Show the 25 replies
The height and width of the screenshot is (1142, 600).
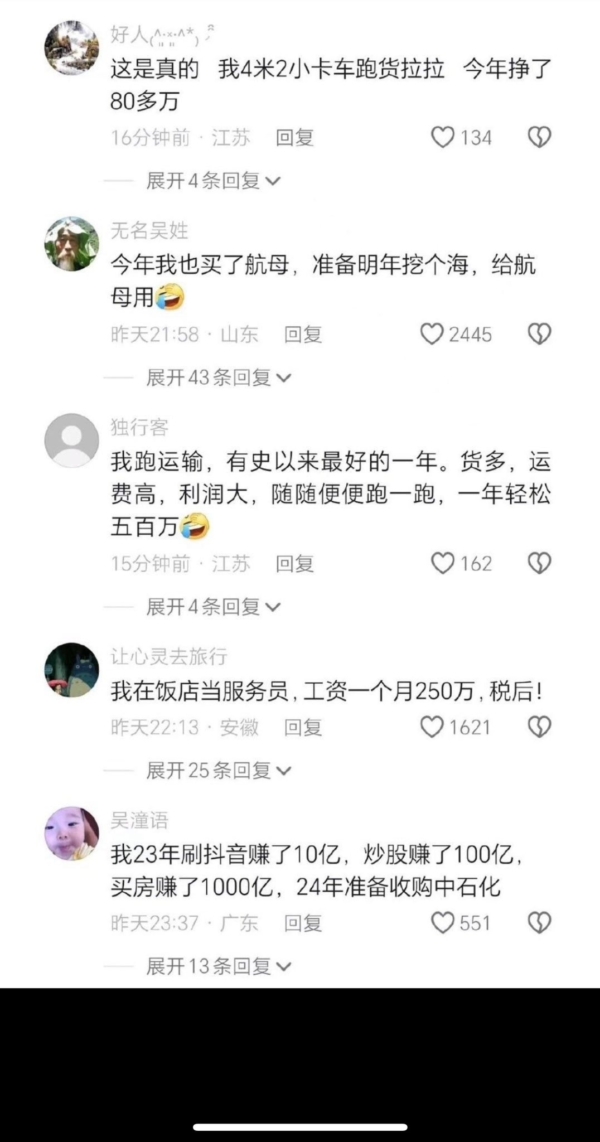tap(218, 770)
